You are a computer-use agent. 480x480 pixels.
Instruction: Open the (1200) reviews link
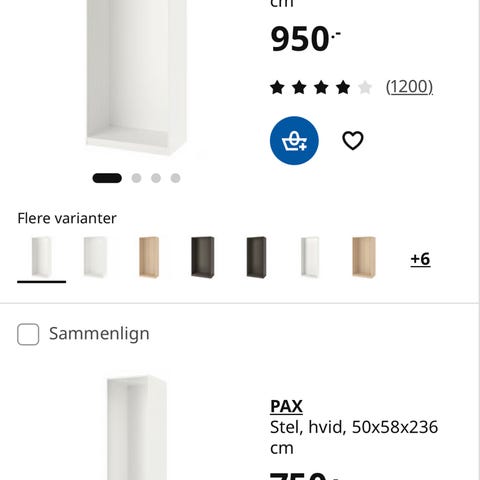coord(409,87)
